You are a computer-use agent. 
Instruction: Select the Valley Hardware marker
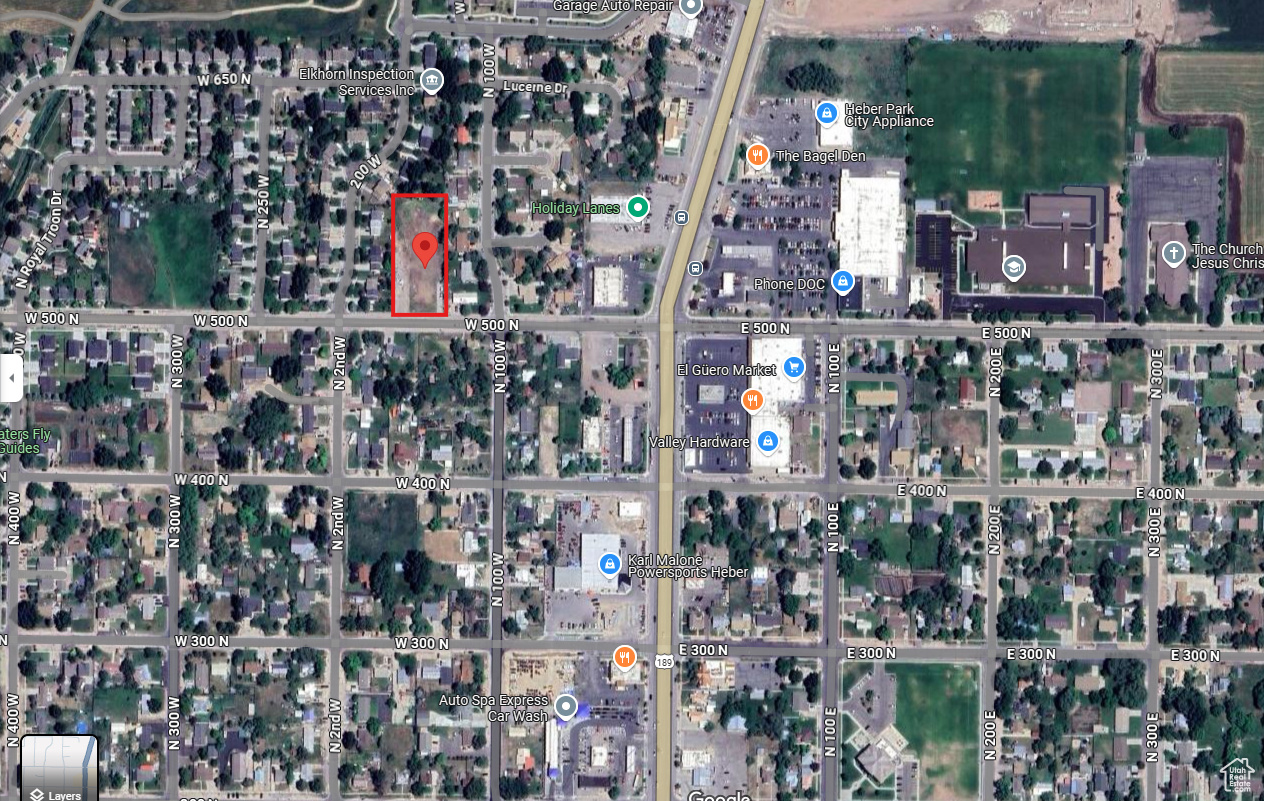pos(767,440)
